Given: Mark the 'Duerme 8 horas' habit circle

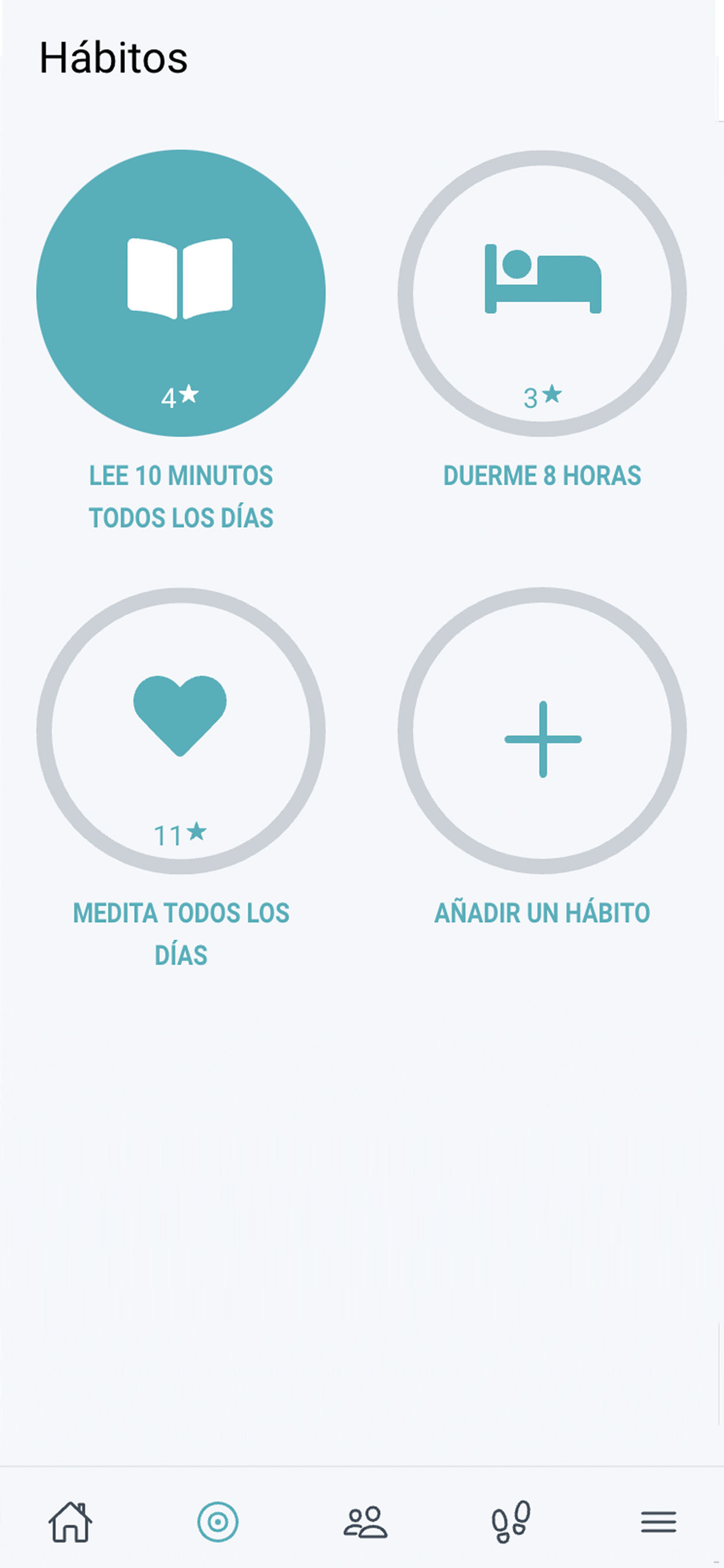Looking at the screenshot, I should click(x=542, y=293).
